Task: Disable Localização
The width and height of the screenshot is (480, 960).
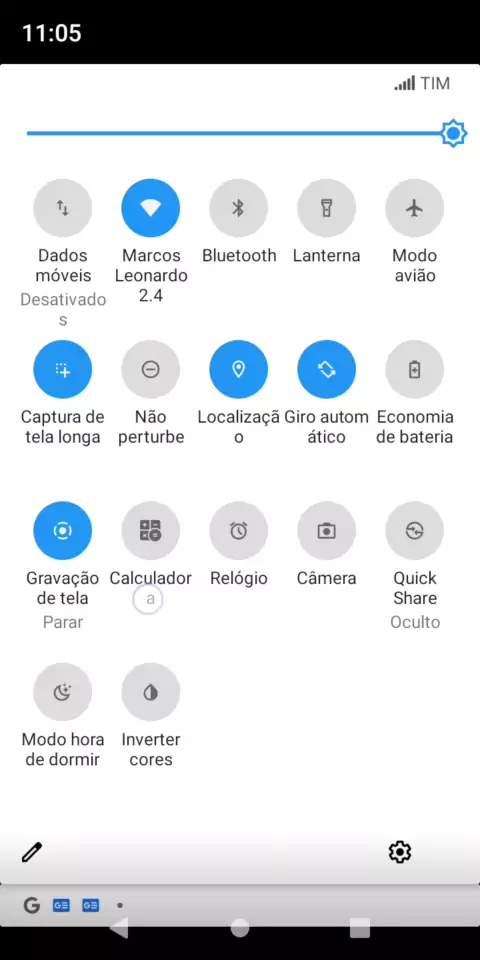Action: [239, 370]
